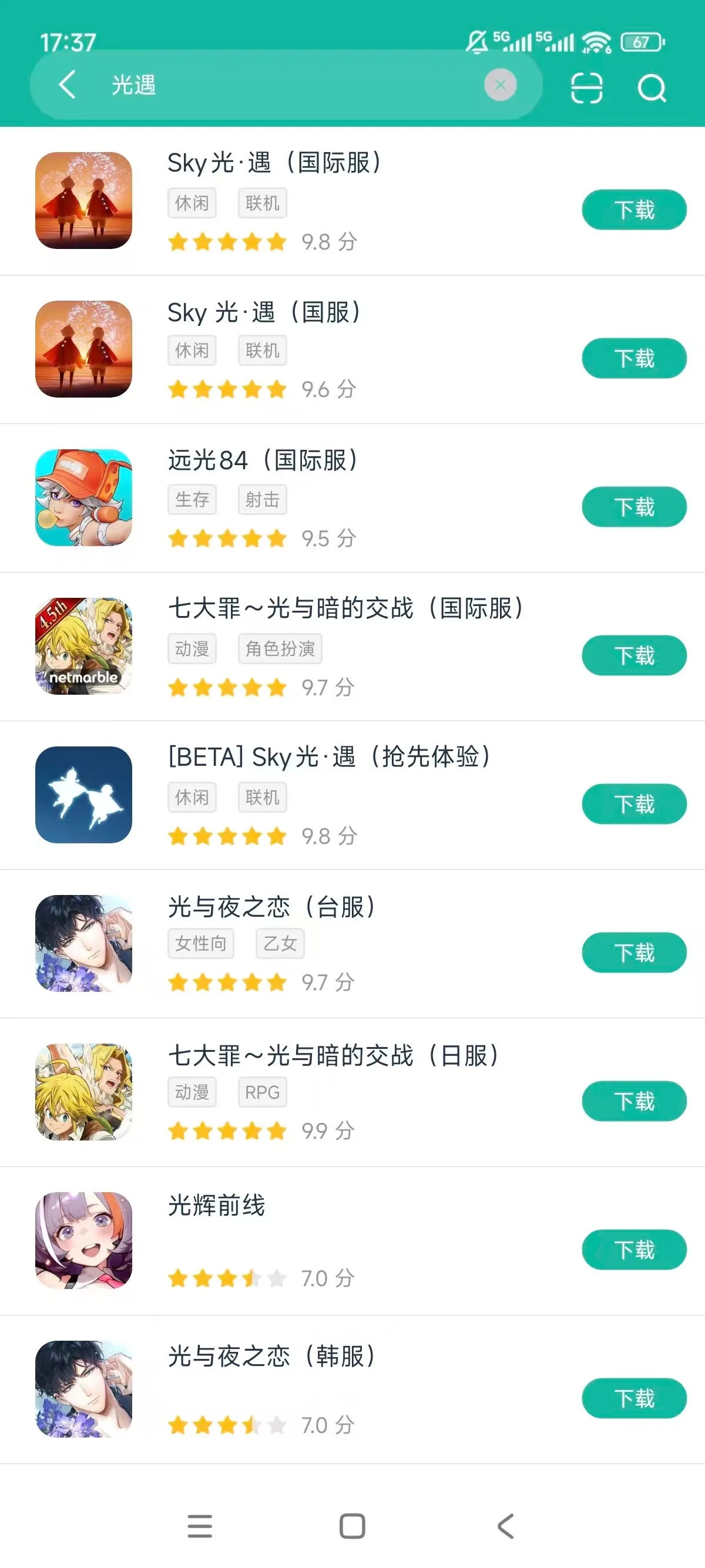Viewport: 705px width, 1568px height.
Task: Open the Sky光·遇（国际服） game page
Action: (274, 163)
